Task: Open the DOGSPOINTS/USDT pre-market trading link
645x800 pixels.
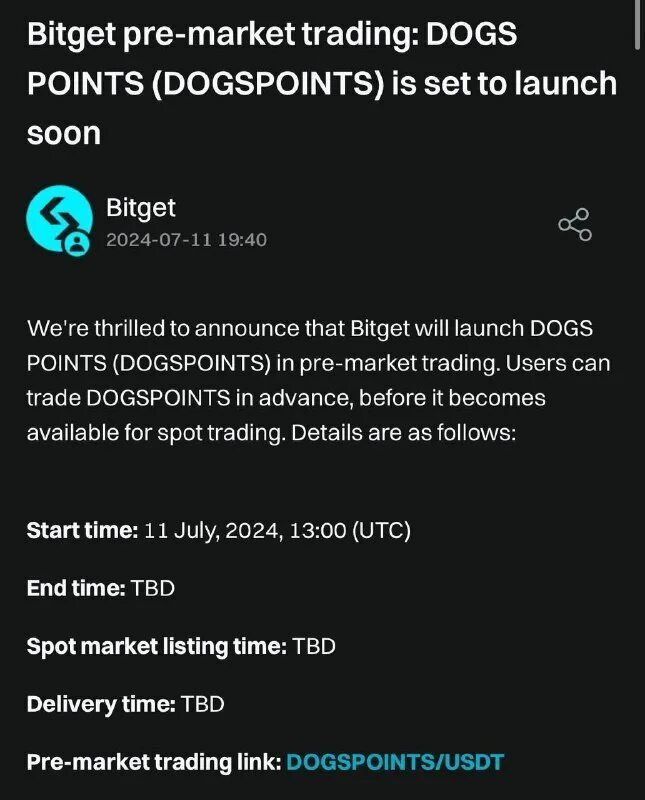Action: coord(395,763)
